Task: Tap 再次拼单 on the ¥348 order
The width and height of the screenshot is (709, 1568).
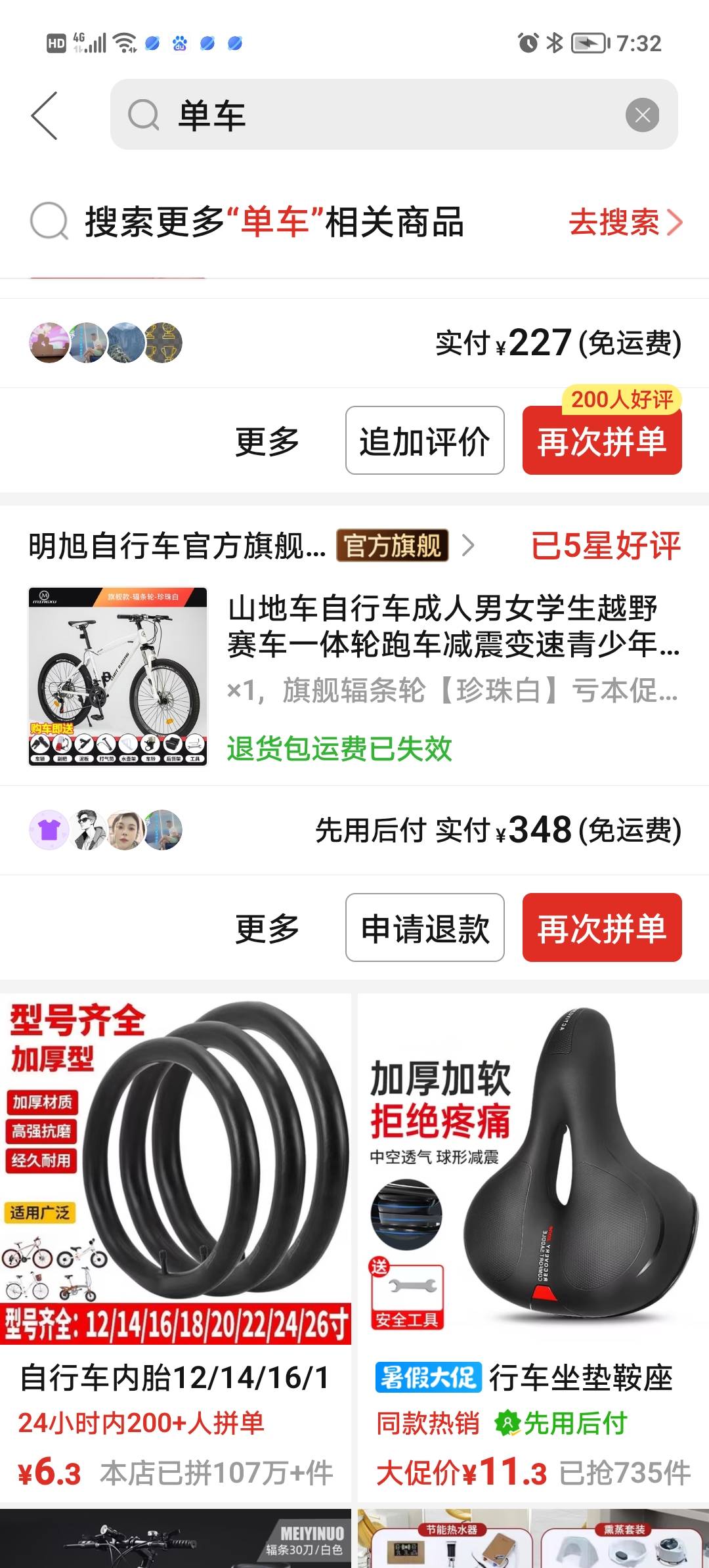Action: click(x=602, y=928)
